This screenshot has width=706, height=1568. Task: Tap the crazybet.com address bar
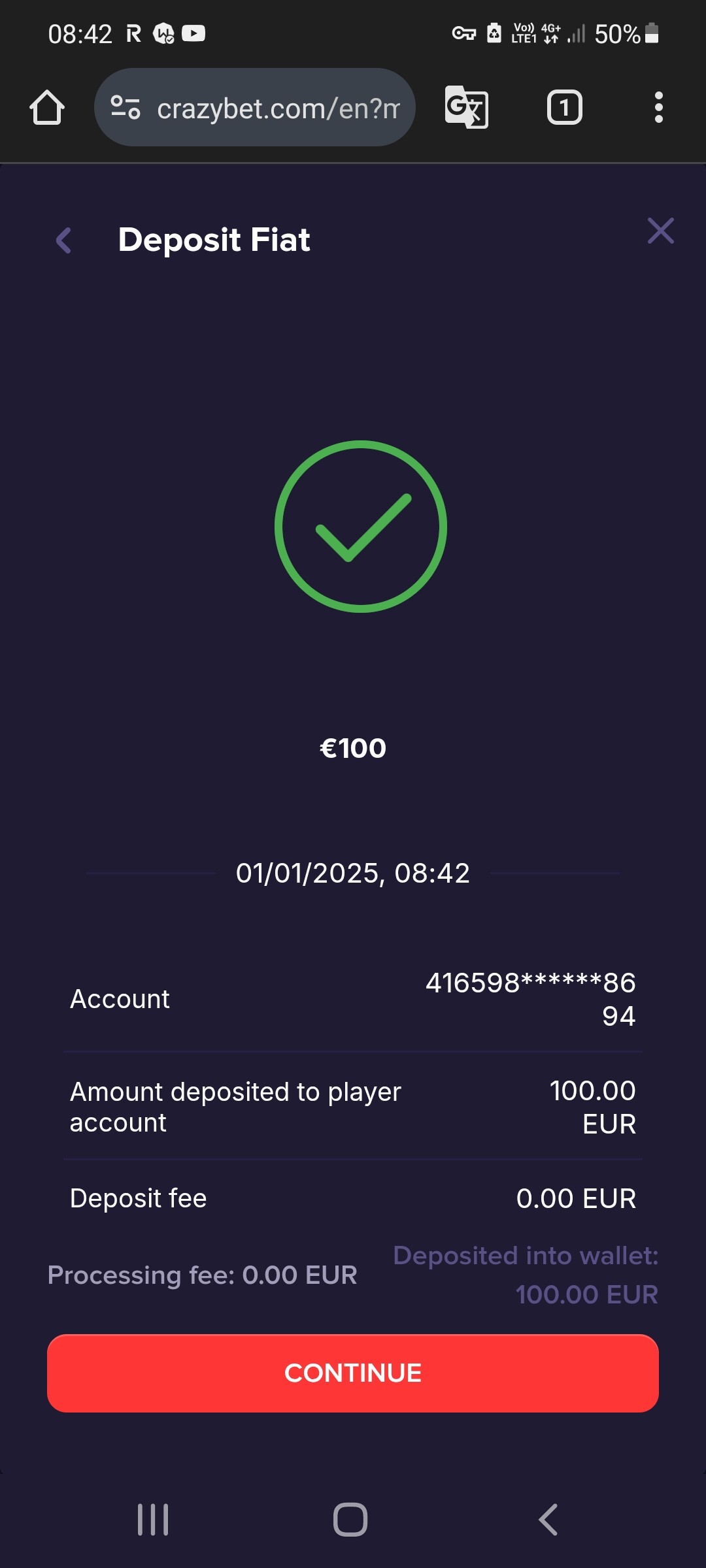[x=255, y=107]
